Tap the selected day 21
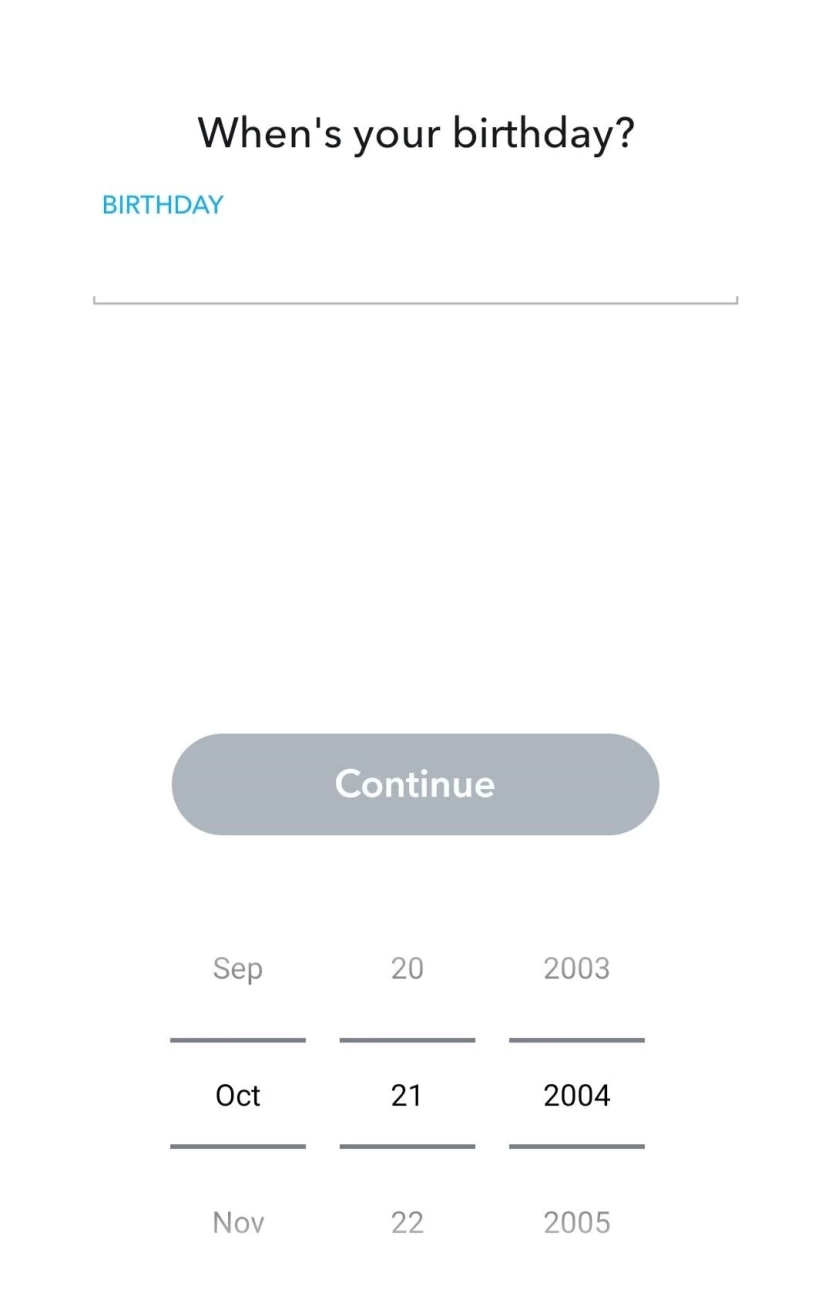Image resolution: width=832 pixels, height=1296 pixels. (407, 1095)
